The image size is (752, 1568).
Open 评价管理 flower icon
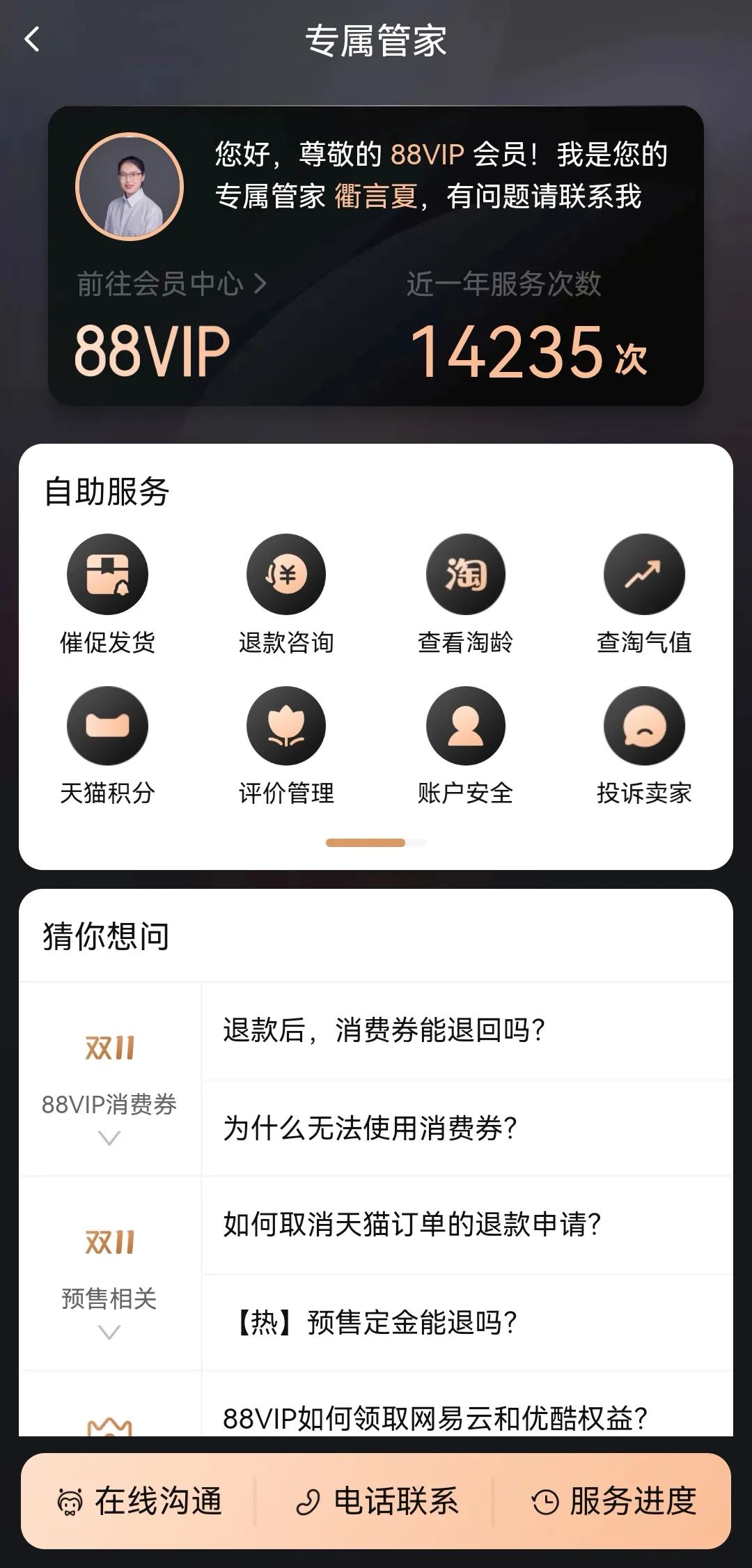pos(285,726)
